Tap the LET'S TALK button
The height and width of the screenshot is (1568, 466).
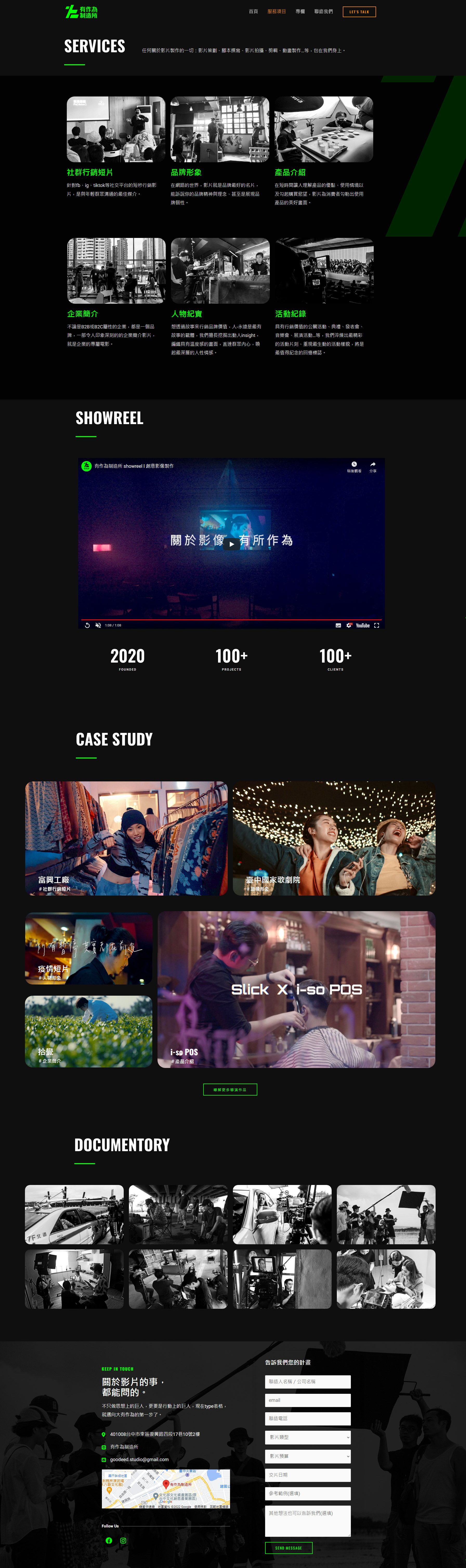click(x=359, y=11)
